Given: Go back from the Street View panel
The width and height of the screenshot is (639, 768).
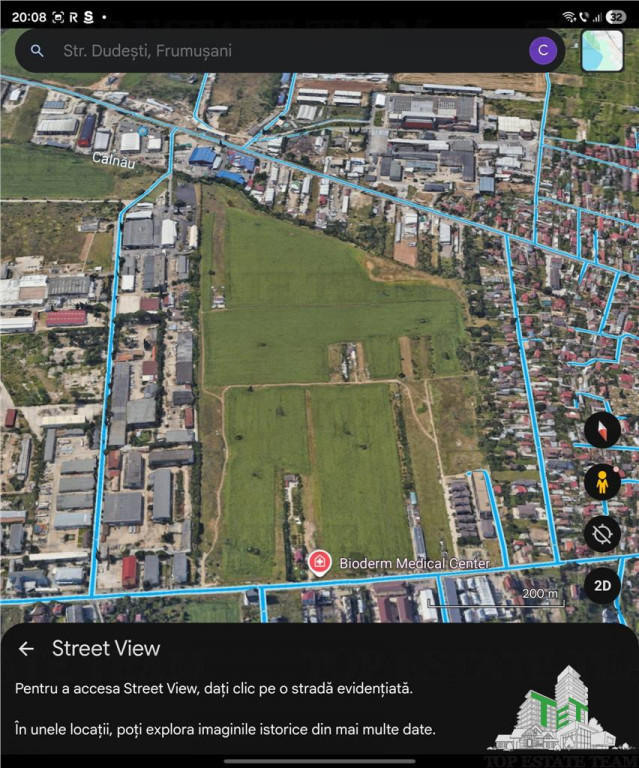Looking at the screenshot, I should click(27, 649).
